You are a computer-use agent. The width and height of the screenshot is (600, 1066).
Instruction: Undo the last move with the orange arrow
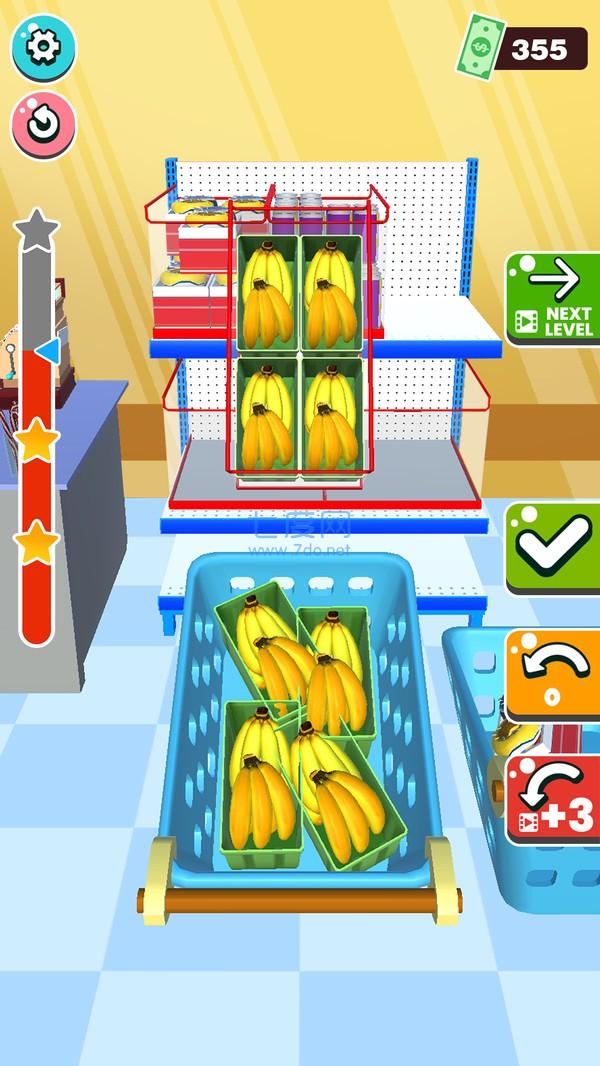pyautogui.click(x=553, y=673)
